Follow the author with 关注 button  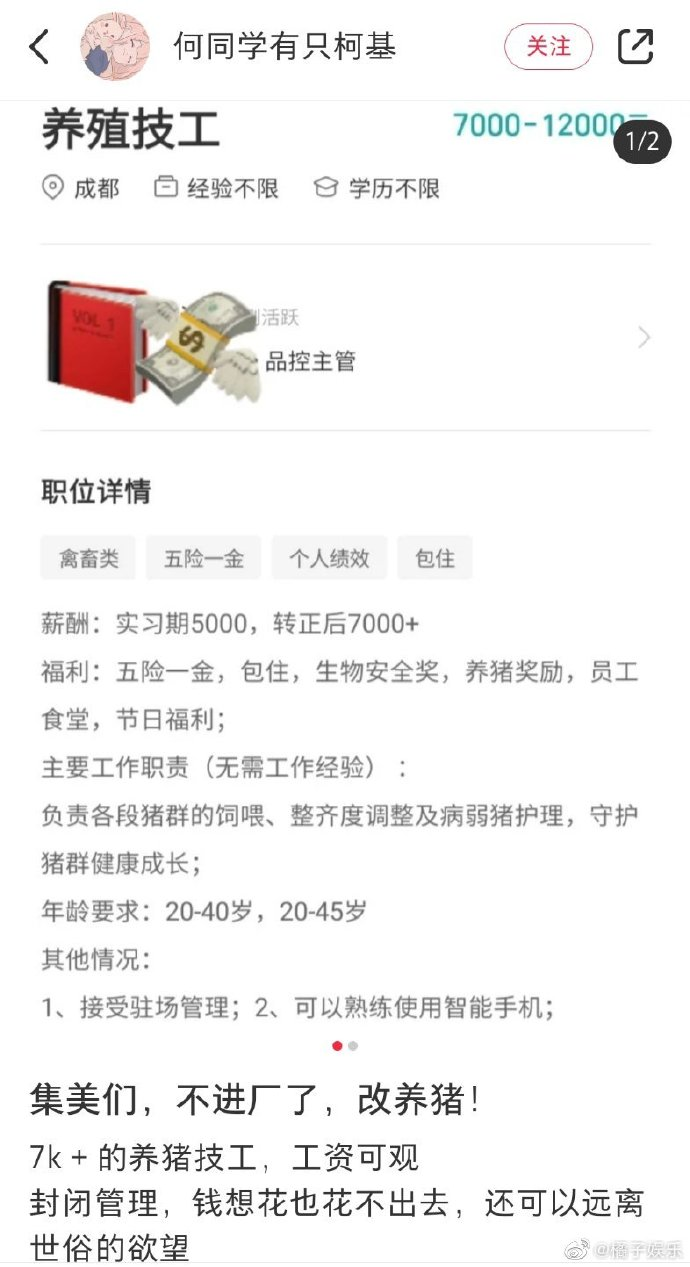click(x=548, y=47)
